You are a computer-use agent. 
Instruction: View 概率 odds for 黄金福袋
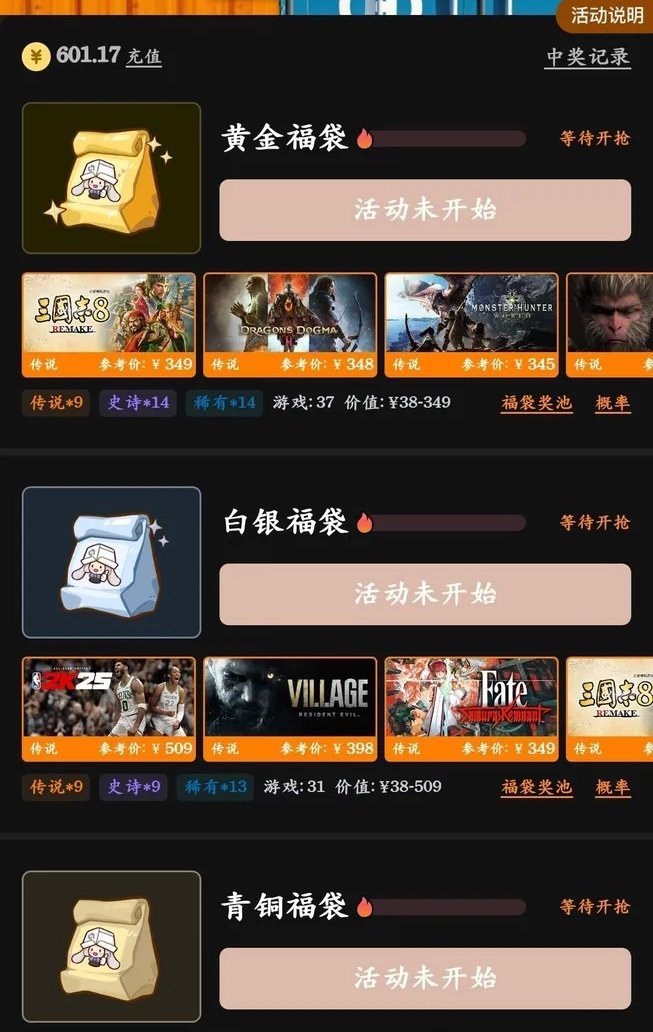coord(612,403)
